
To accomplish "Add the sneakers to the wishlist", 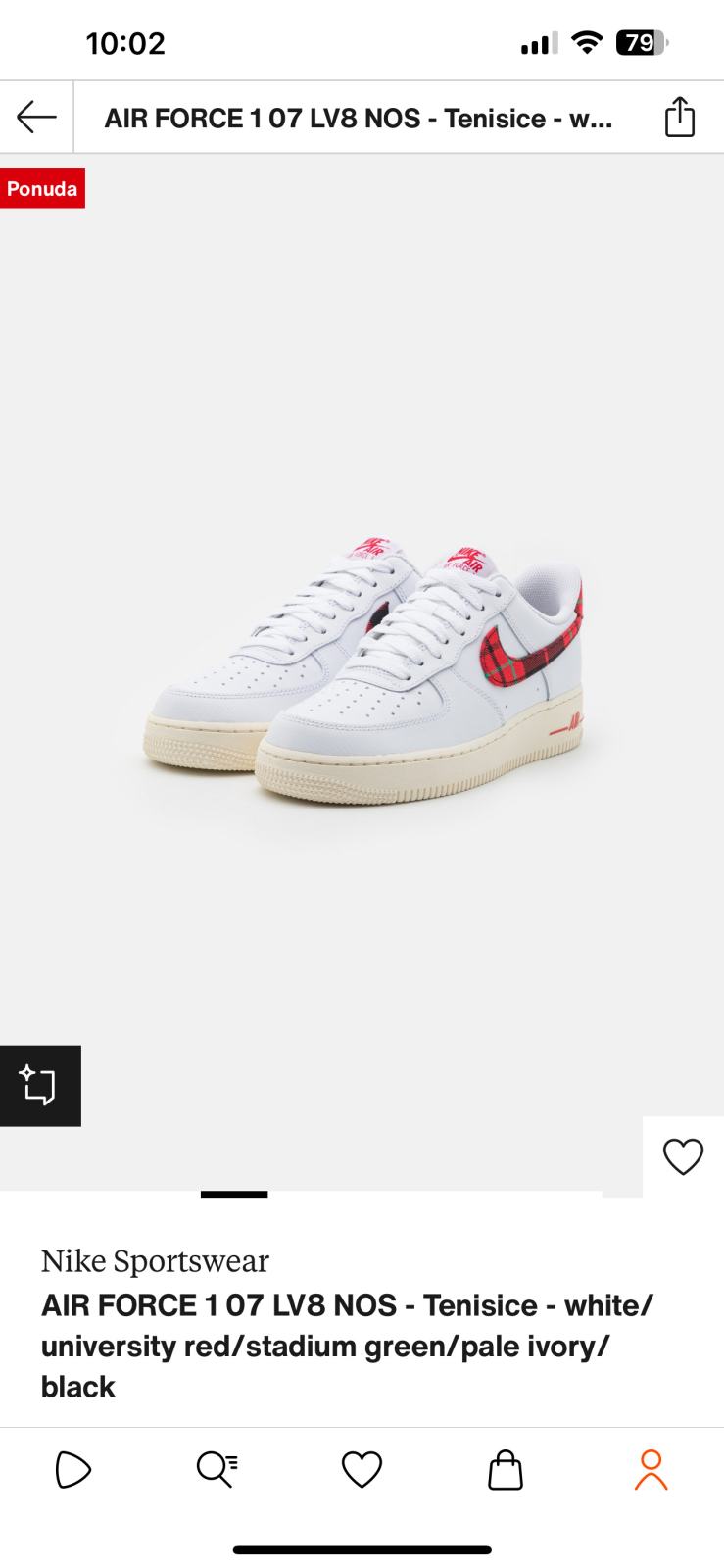I will pos(683,1156).
